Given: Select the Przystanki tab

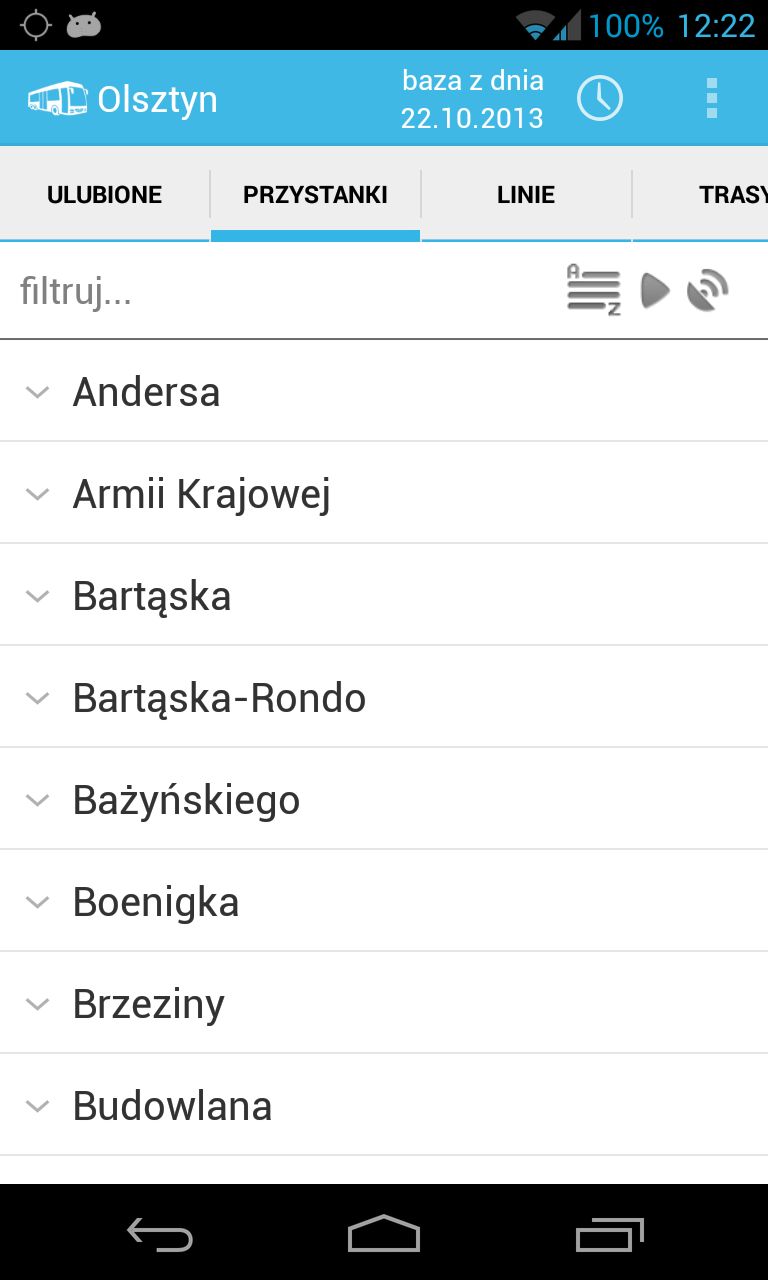Looking at the screenshot, I should click(x=315, y=195).
